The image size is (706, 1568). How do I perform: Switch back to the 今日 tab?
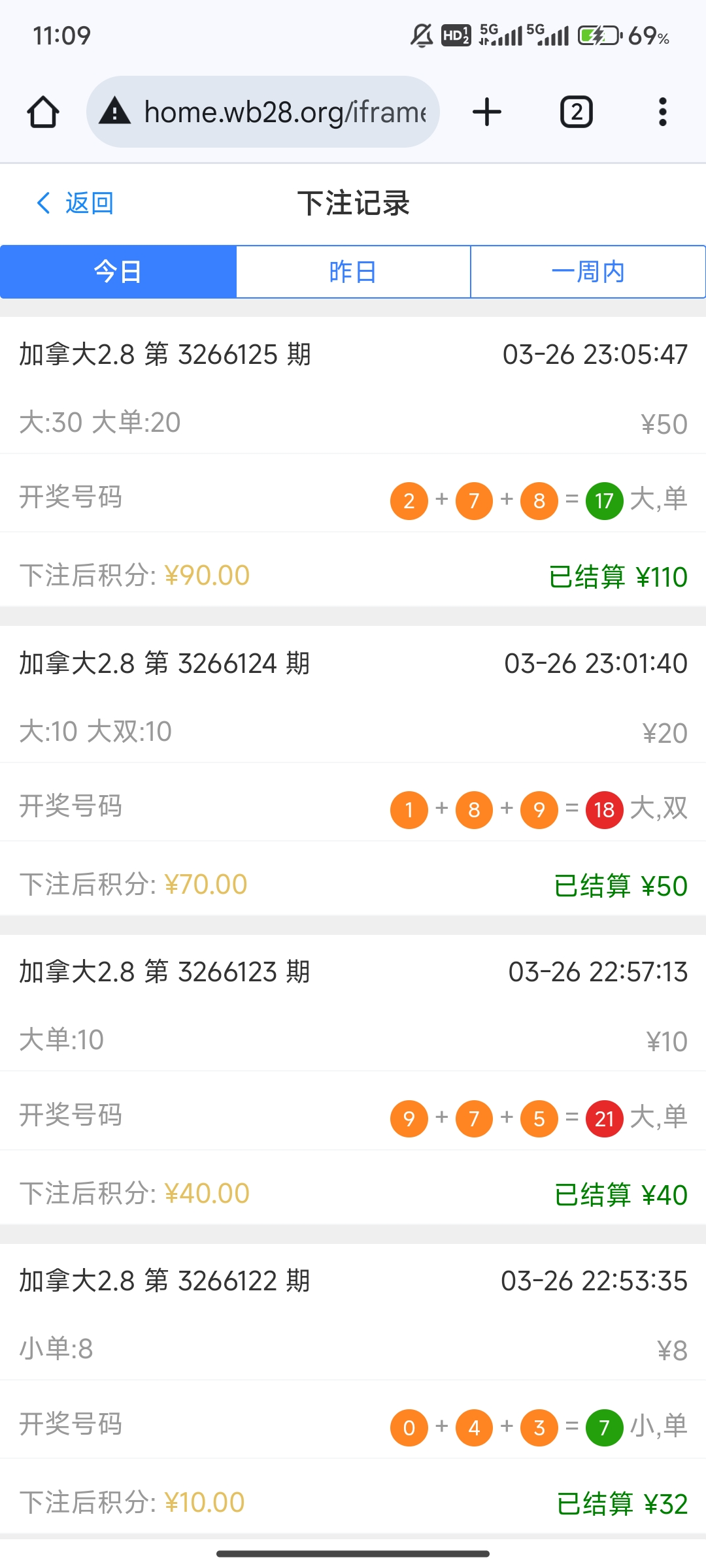point(118,272)
